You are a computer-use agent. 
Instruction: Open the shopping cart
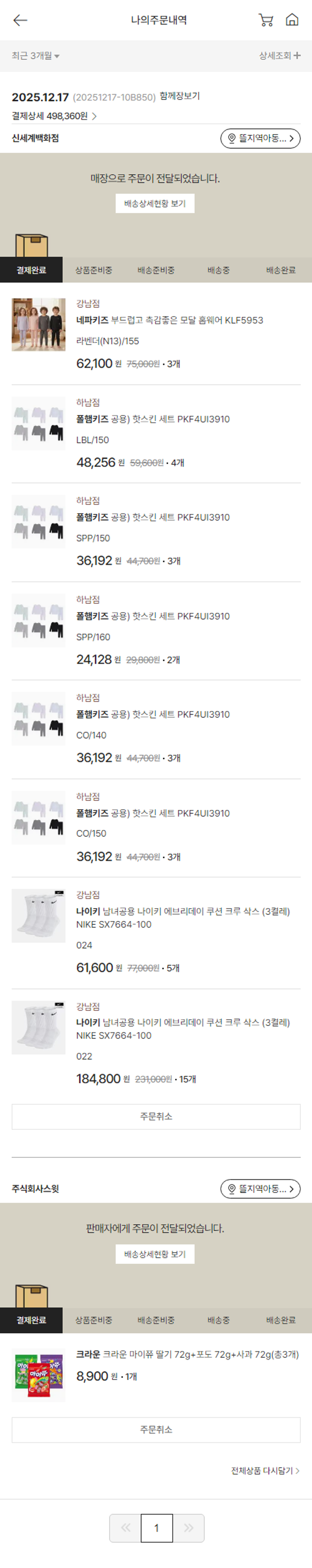[266, 20]
